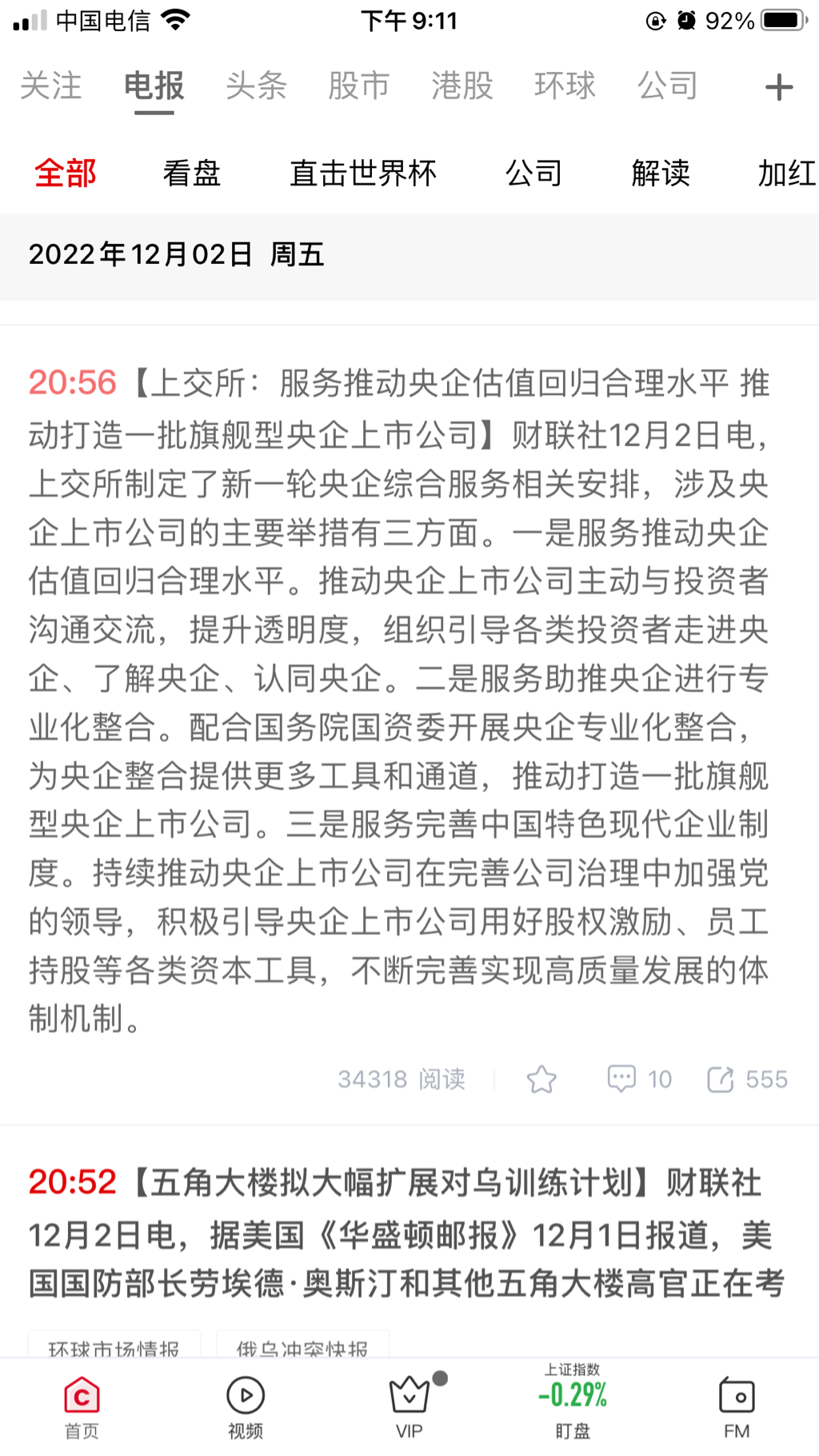Share the 上交所 news item

746,1079
